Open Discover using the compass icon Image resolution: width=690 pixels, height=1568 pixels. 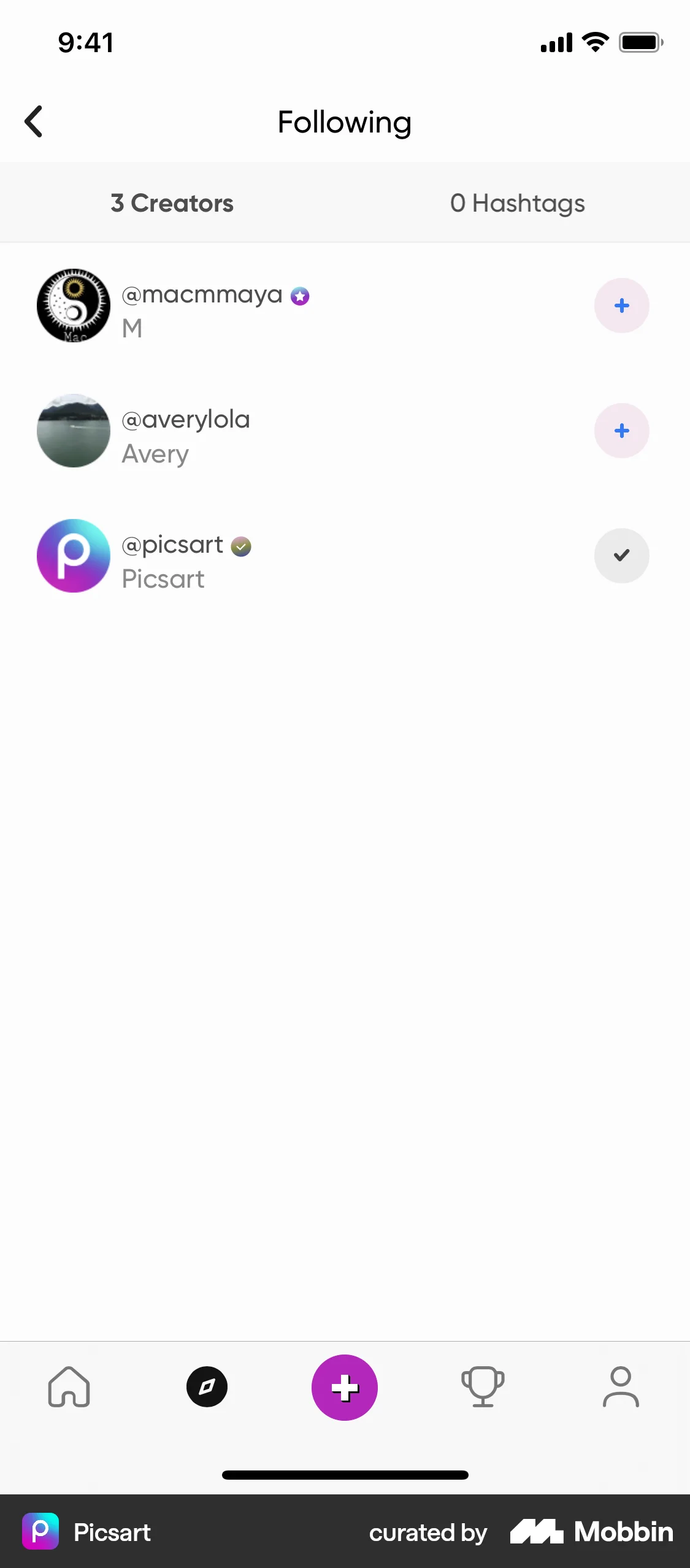207,1388
